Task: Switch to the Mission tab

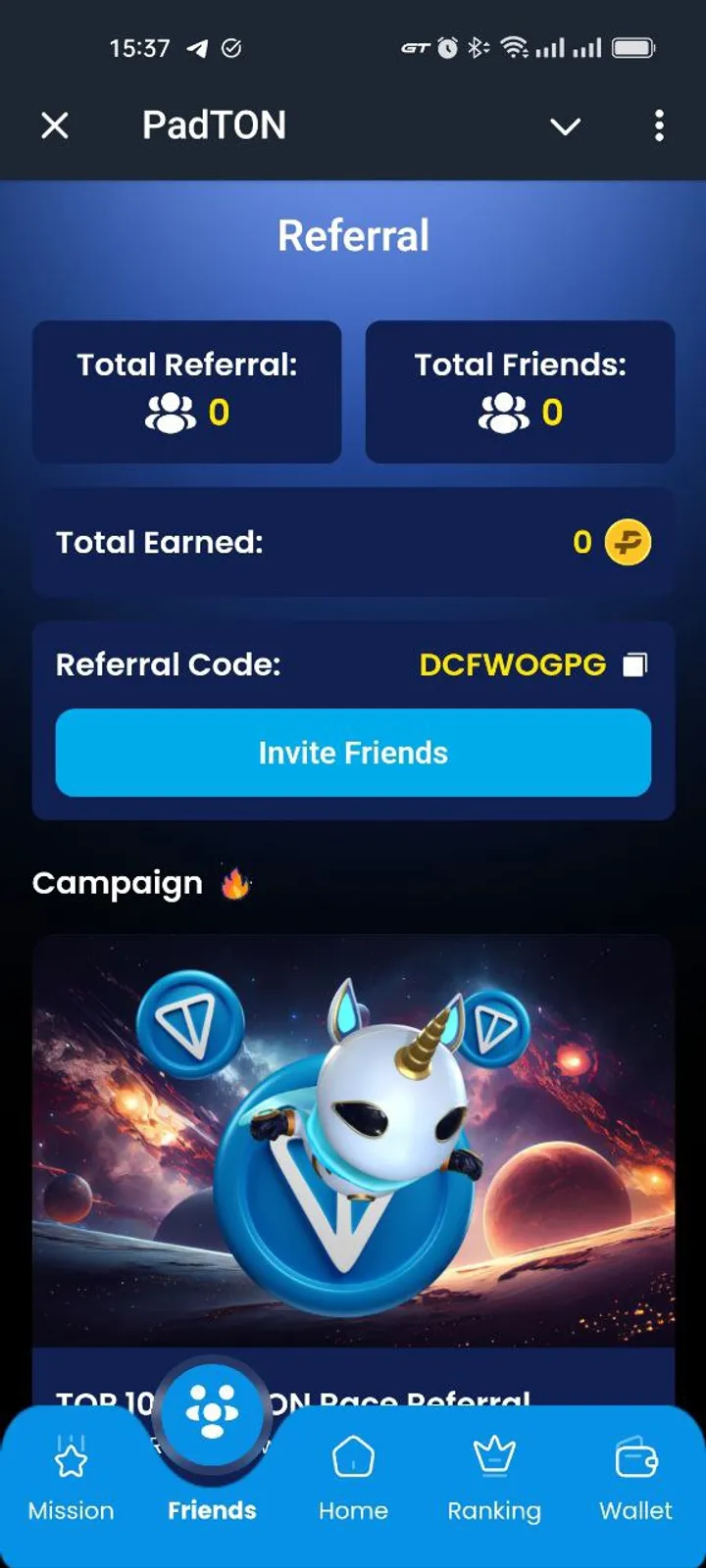Action: [x=71, y=1480]
